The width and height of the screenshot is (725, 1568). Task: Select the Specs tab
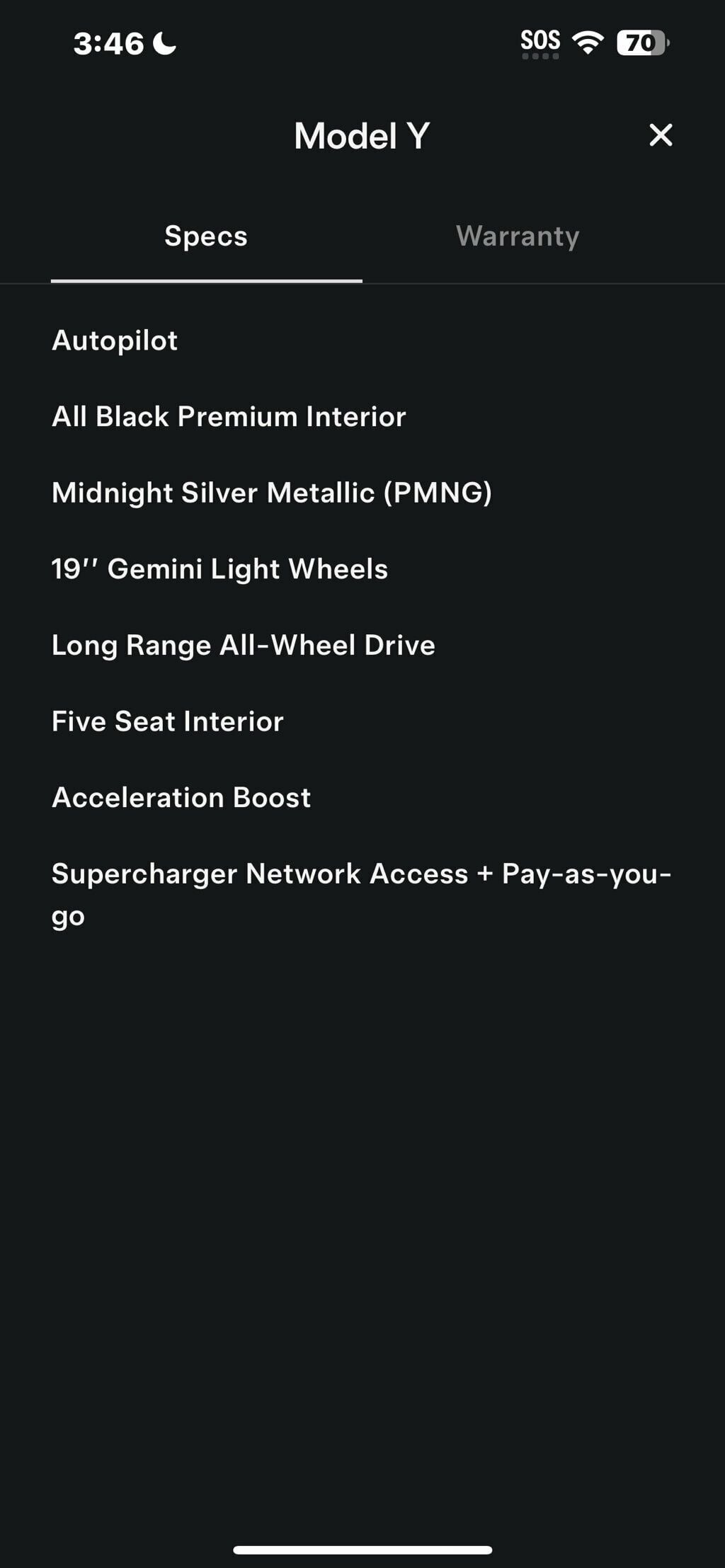(205, 236)
